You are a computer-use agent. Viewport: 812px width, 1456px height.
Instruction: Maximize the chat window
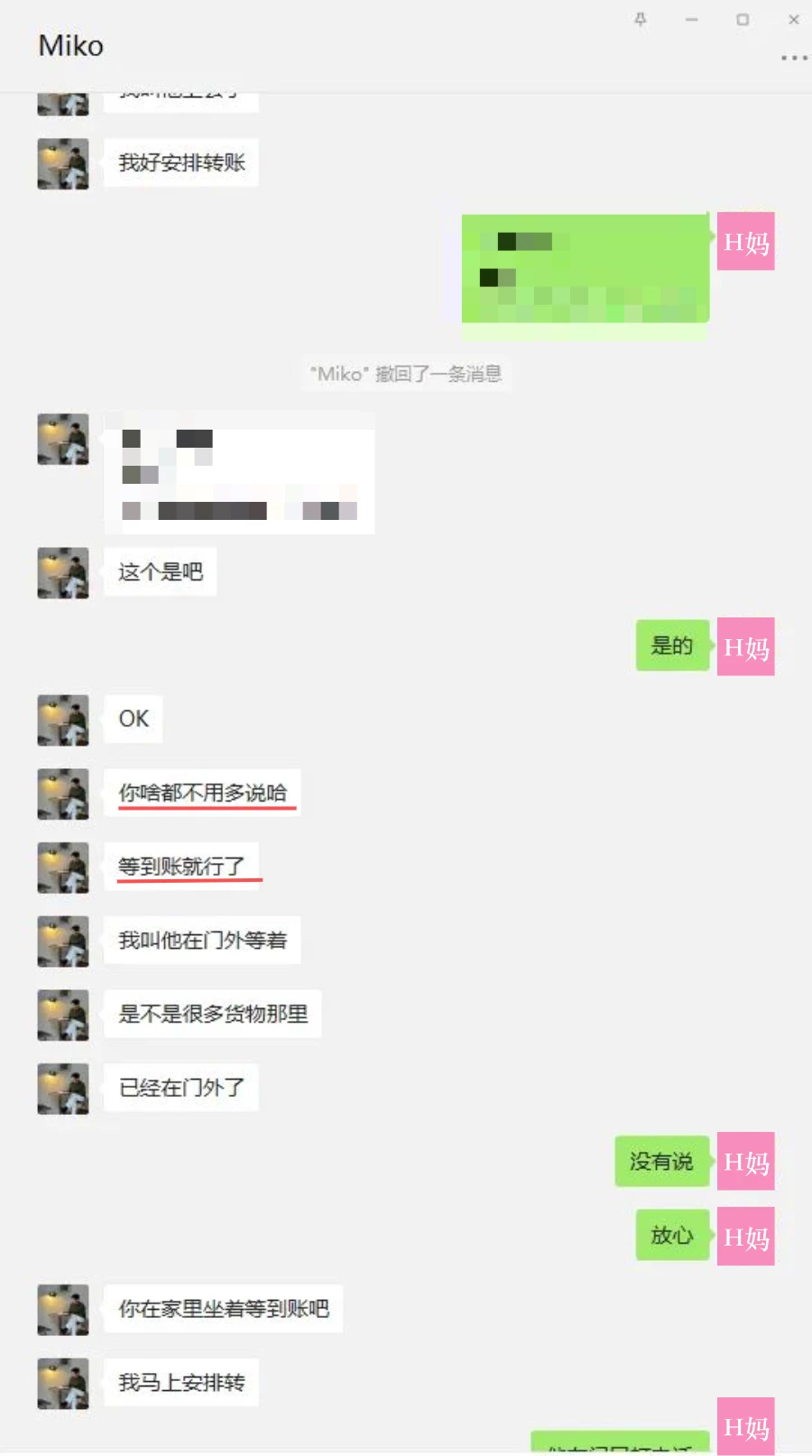point(743,19)
